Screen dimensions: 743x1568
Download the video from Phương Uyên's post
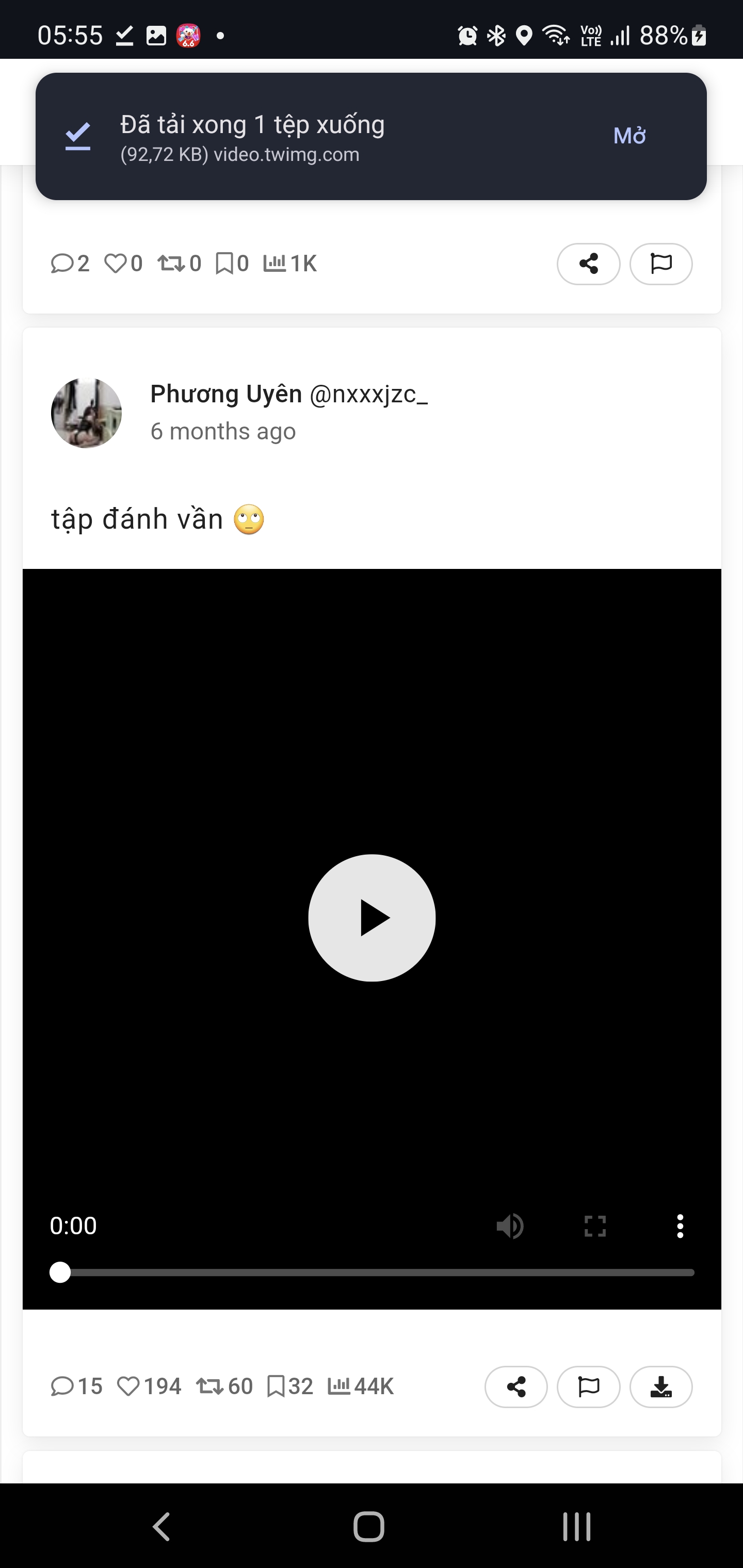[x=661, y=1387]
